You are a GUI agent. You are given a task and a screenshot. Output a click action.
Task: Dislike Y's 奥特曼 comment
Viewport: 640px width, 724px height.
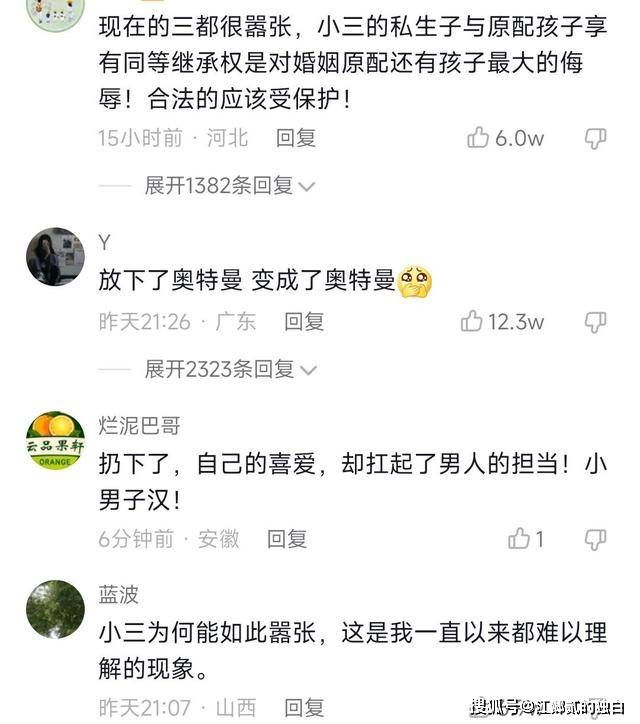point(595,321)
